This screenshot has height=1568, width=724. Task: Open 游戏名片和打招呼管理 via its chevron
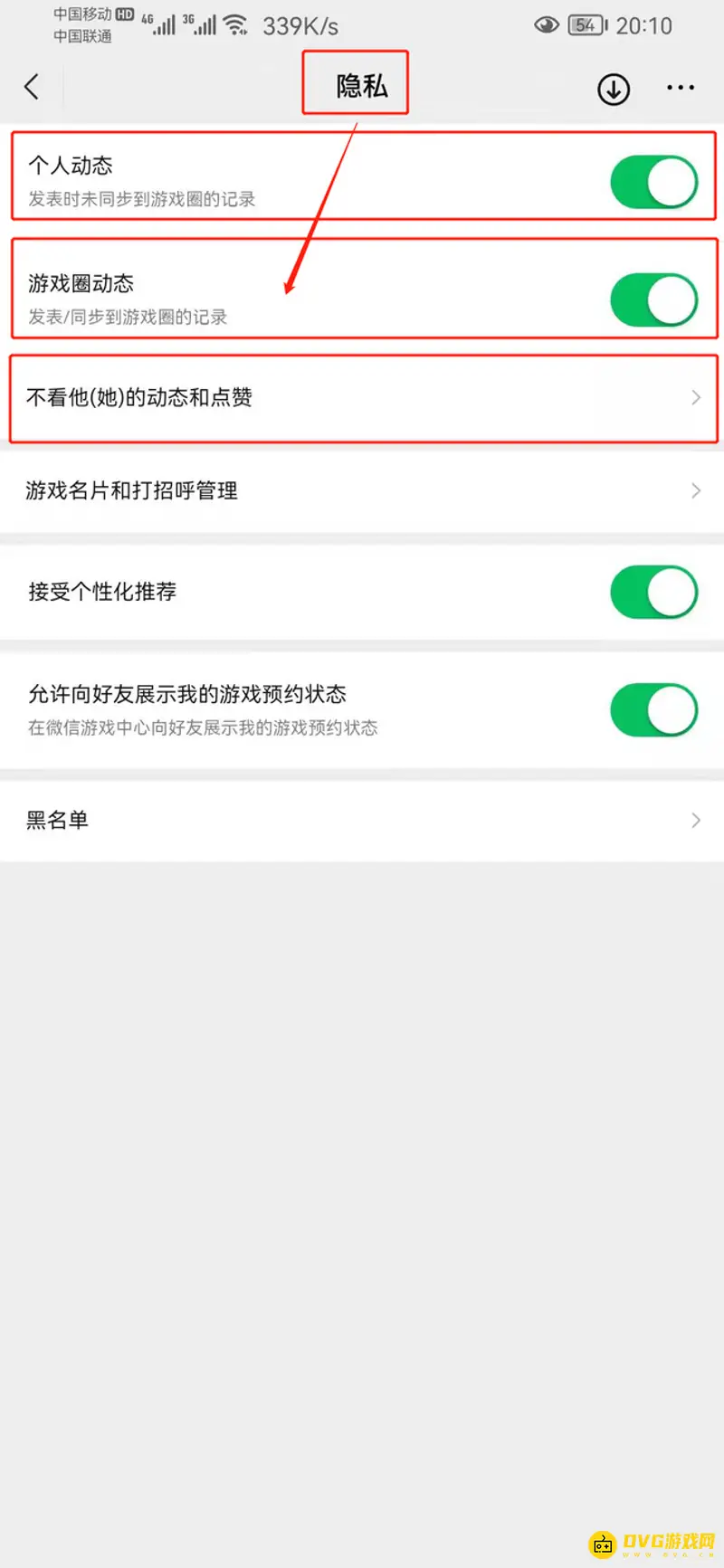(x=694, y=491)
